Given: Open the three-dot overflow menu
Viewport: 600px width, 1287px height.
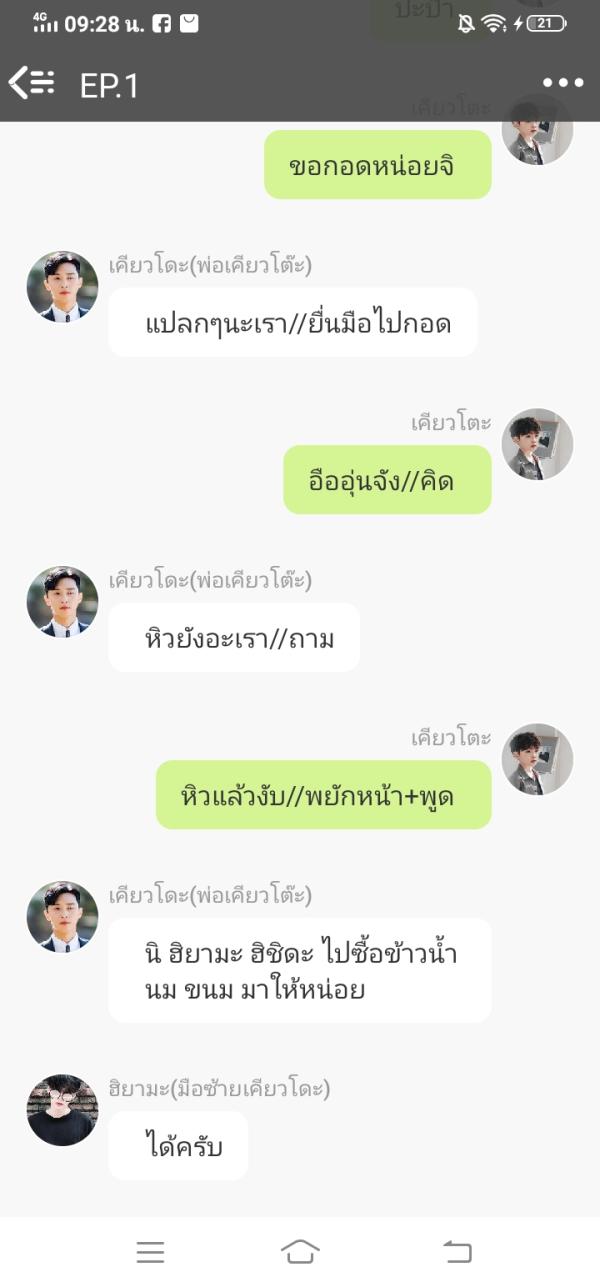Looking at the screenshot, I should [563, 84].
